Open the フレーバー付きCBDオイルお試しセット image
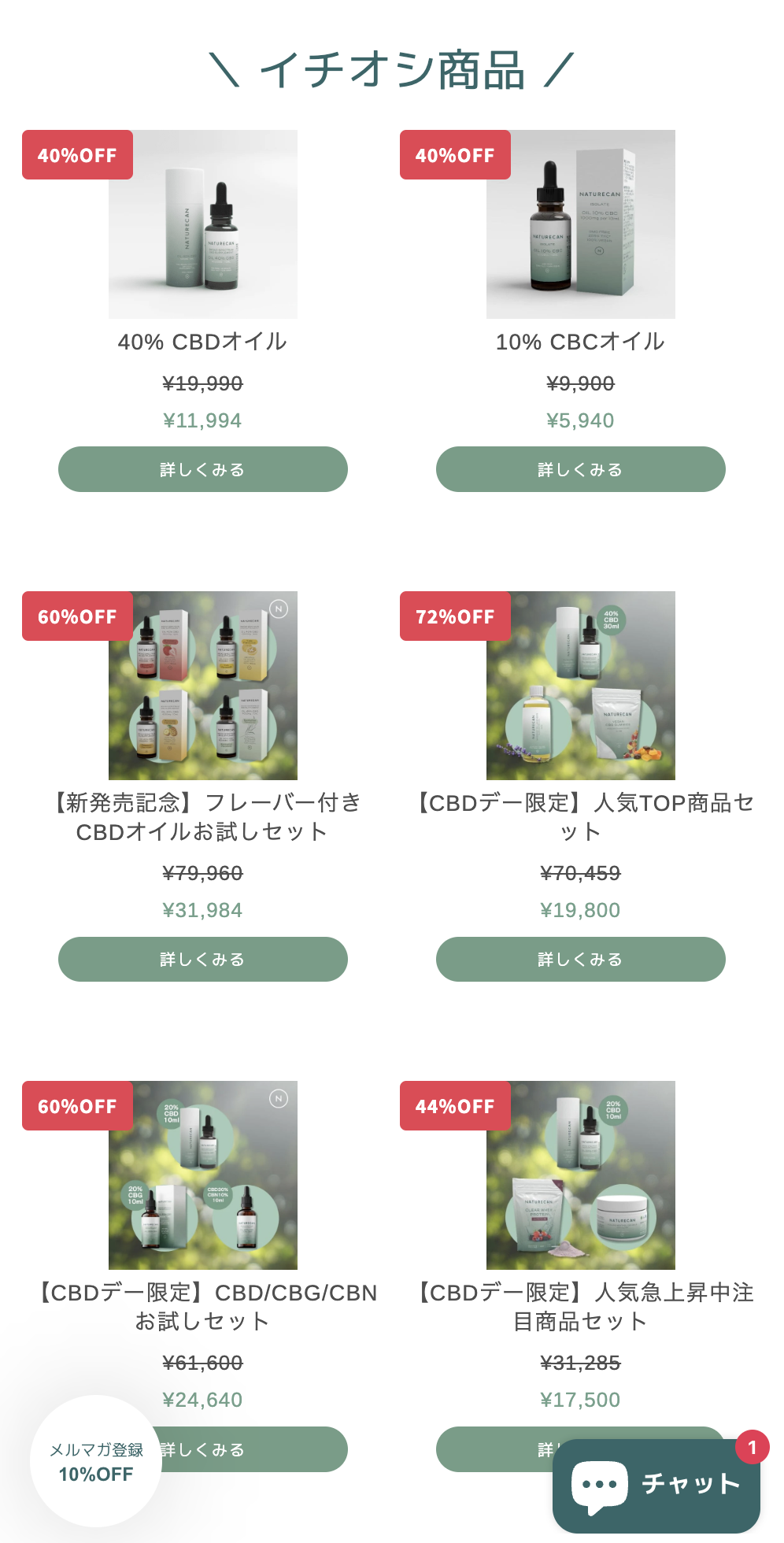 (203, 686)
